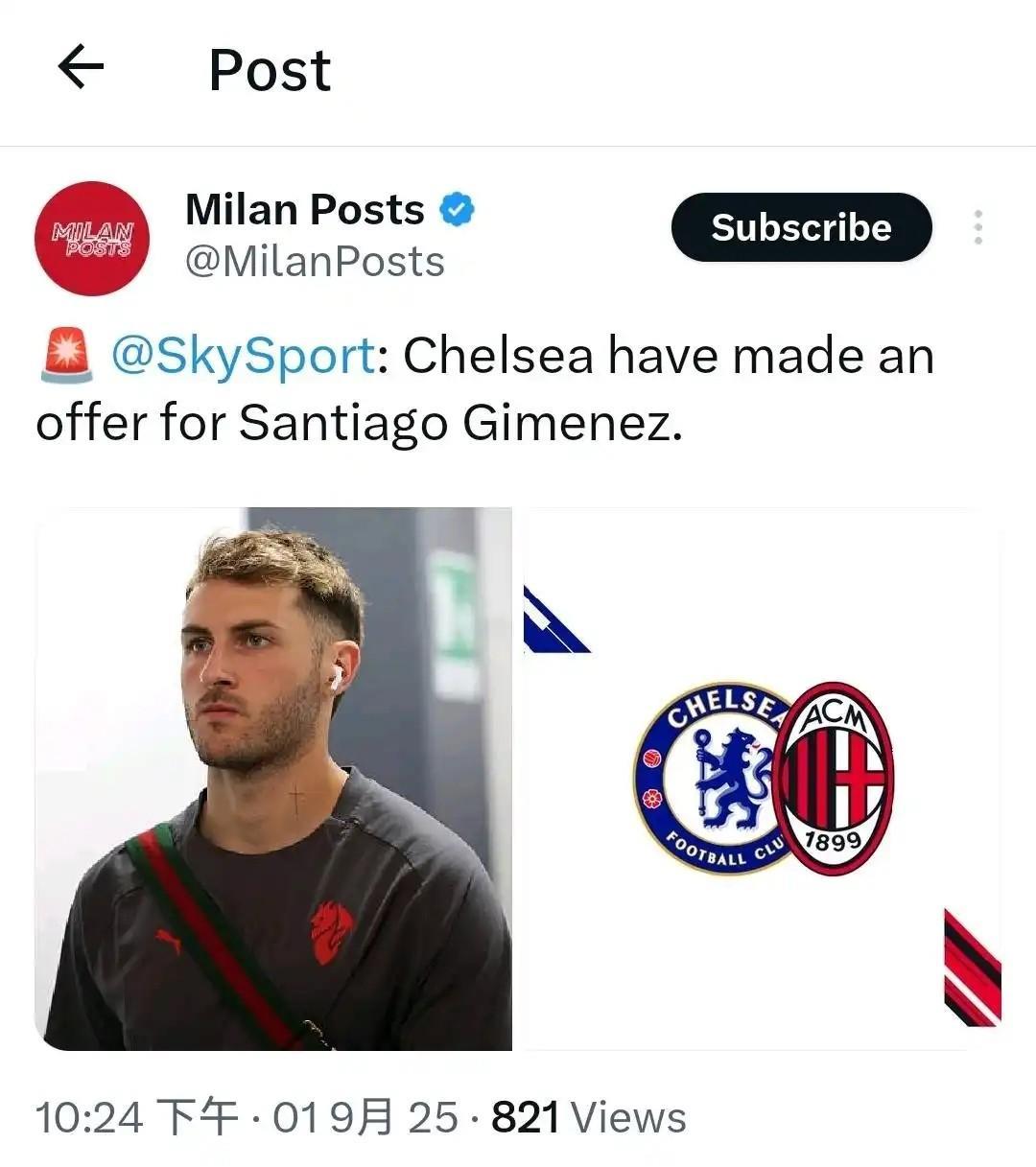The image size is (1036, 1167).
Task: Open the Chelsea and AC Milan image
Action: coord(762,779)
